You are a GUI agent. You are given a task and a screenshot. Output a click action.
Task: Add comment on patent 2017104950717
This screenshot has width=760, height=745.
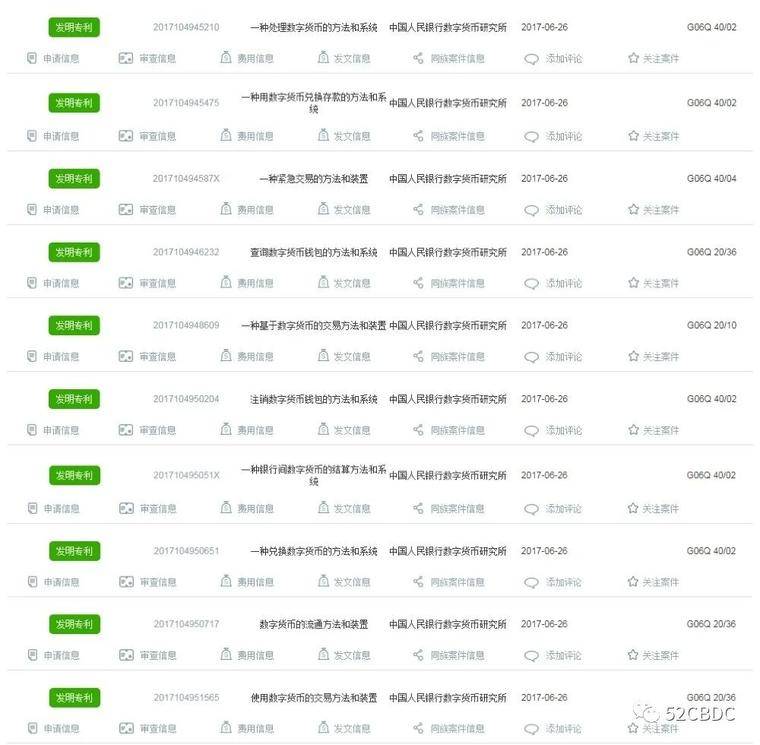point(554,655)
